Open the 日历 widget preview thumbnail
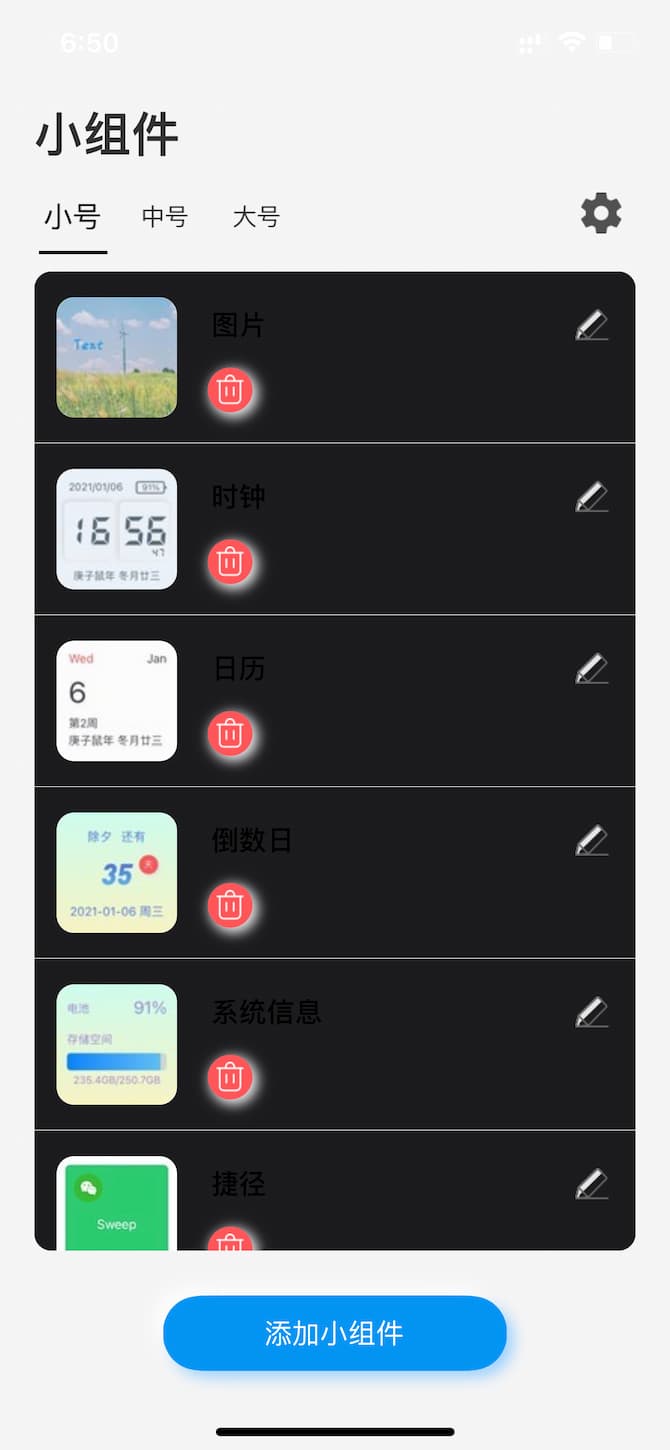Viewport: 670px width, 1450px height. [x=117, y=701]
